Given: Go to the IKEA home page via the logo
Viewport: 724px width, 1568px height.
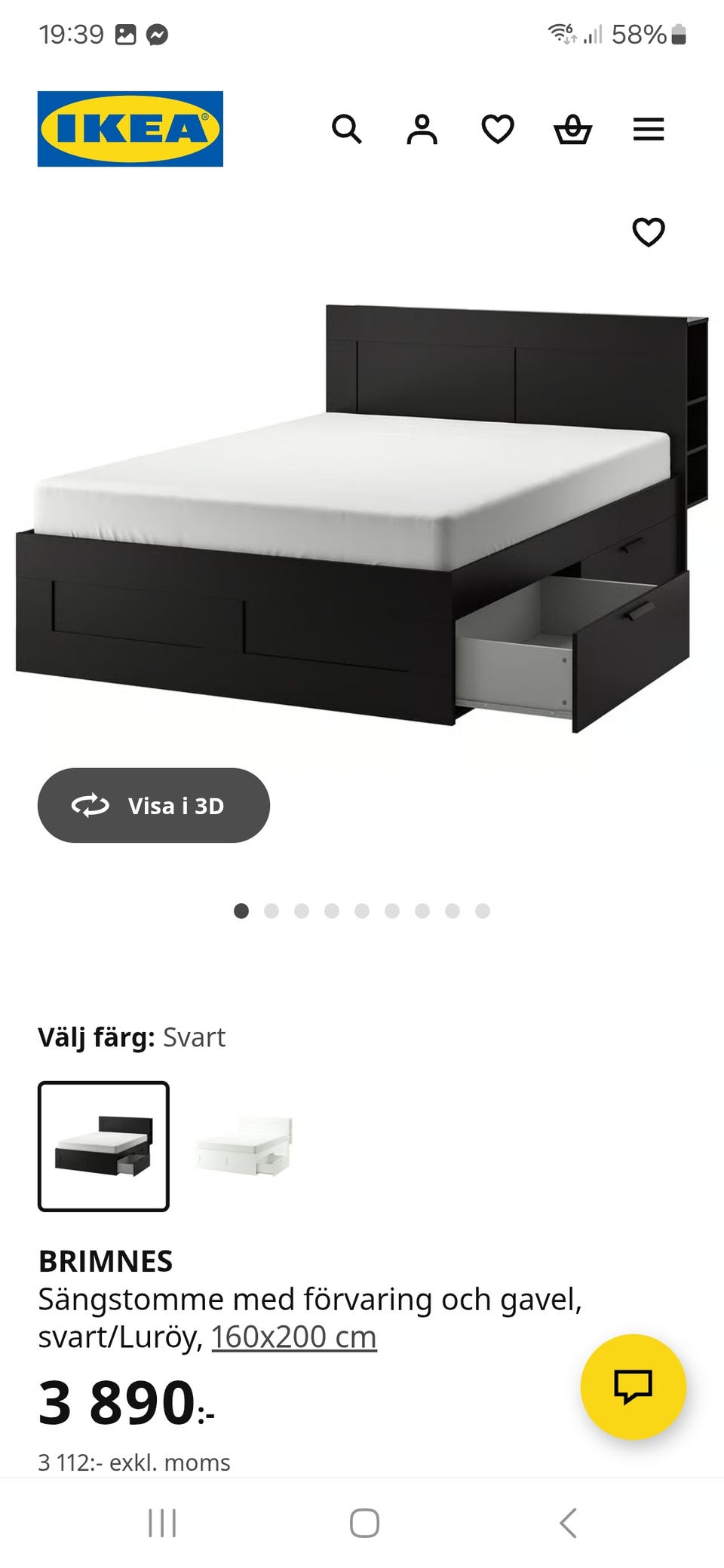Looking at the screenshot, I should (130, 129).
